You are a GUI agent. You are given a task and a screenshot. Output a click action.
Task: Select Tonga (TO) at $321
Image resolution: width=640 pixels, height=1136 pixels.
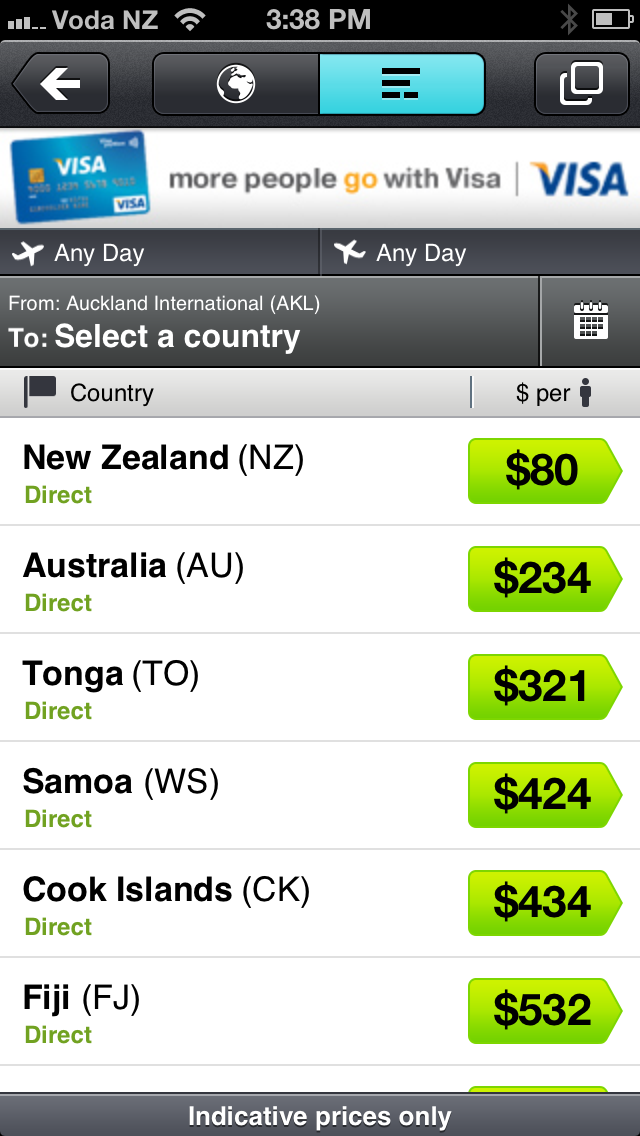[320, 688]
